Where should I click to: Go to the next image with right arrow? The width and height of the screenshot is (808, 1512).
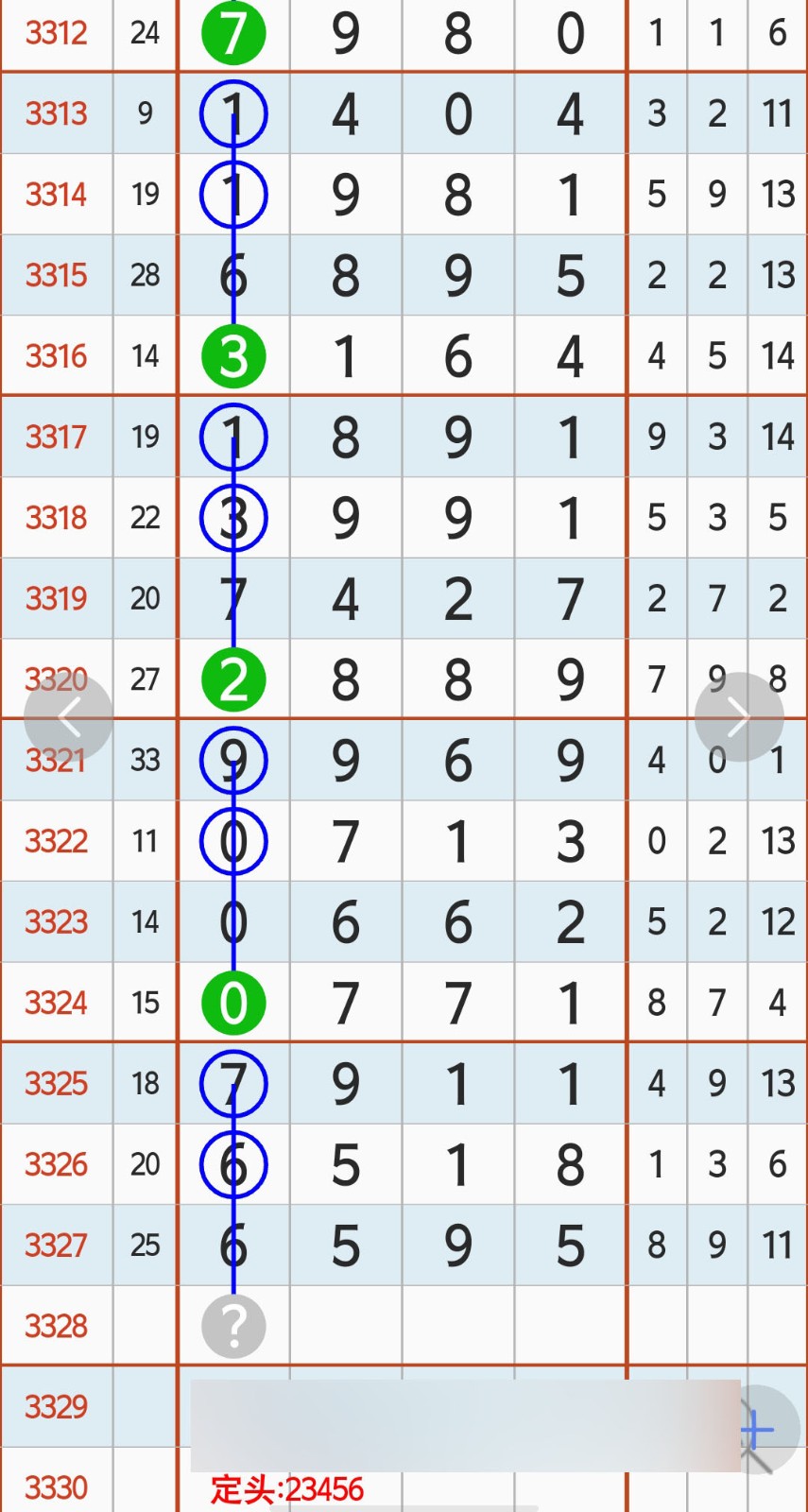[739, 717]
